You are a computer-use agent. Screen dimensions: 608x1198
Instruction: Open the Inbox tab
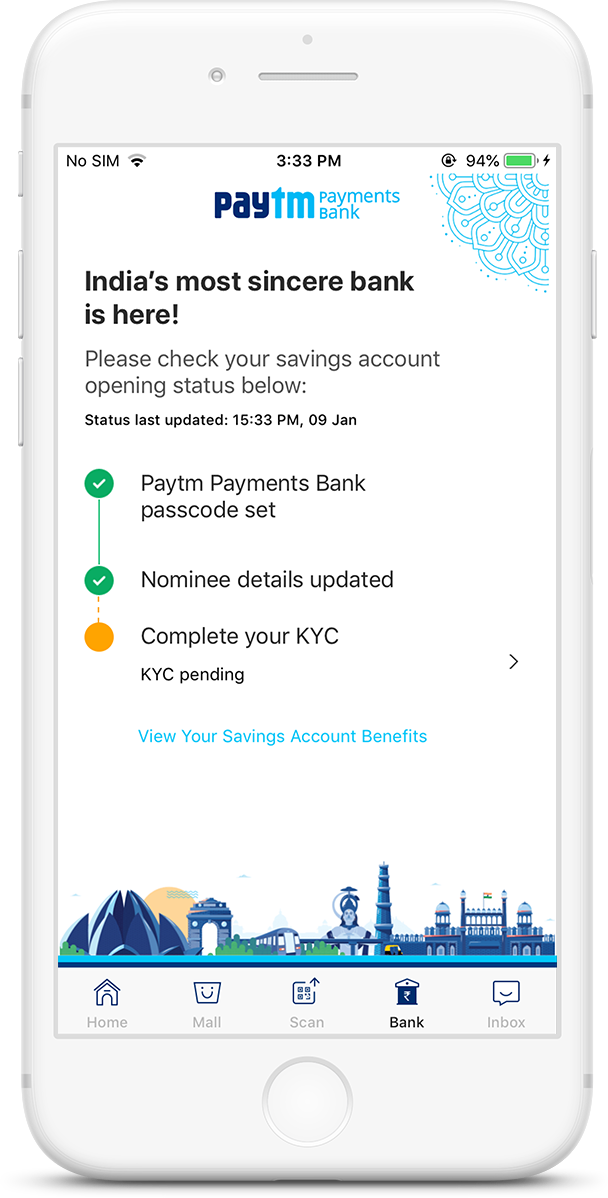(x=506, y=1003)
